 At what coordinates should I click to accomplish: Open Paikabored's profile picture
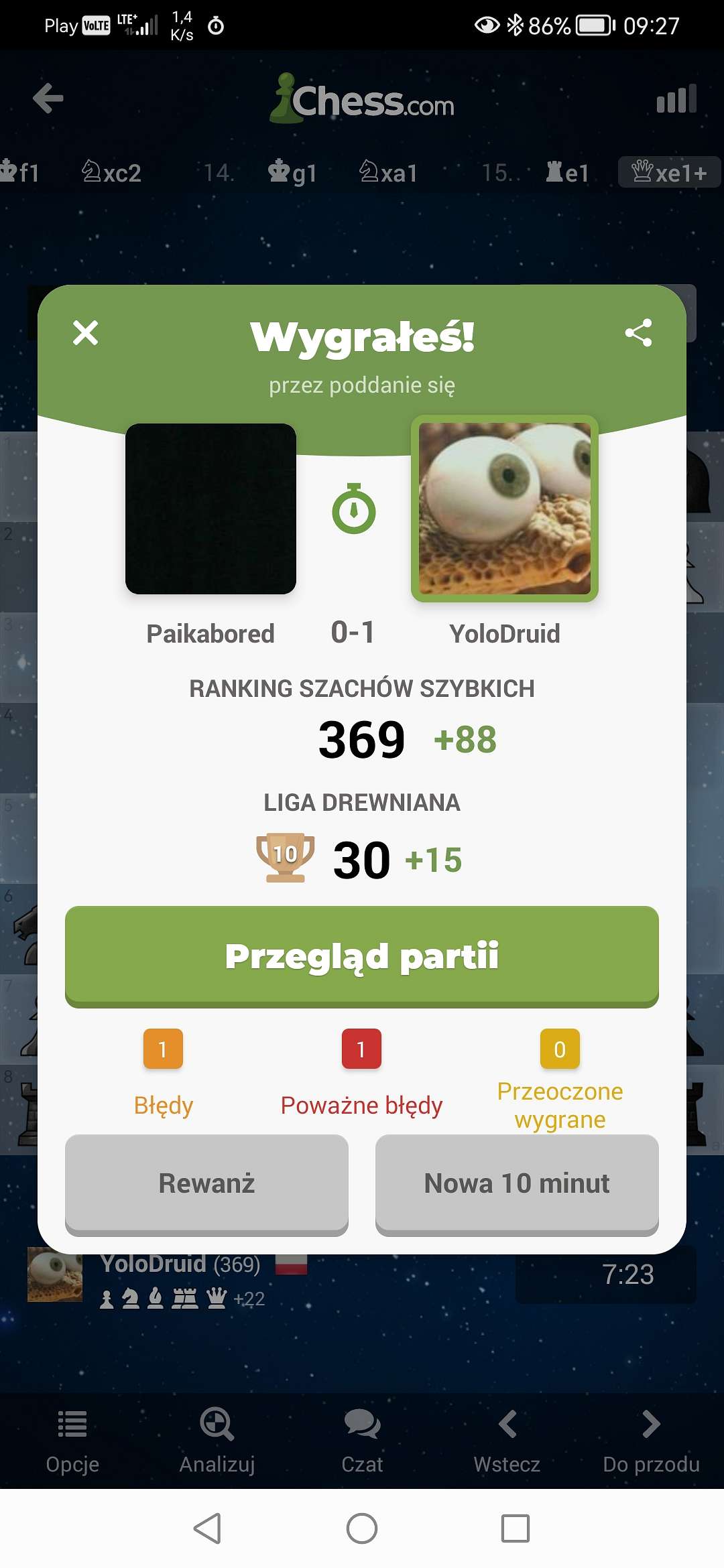(x=210, y=509)
